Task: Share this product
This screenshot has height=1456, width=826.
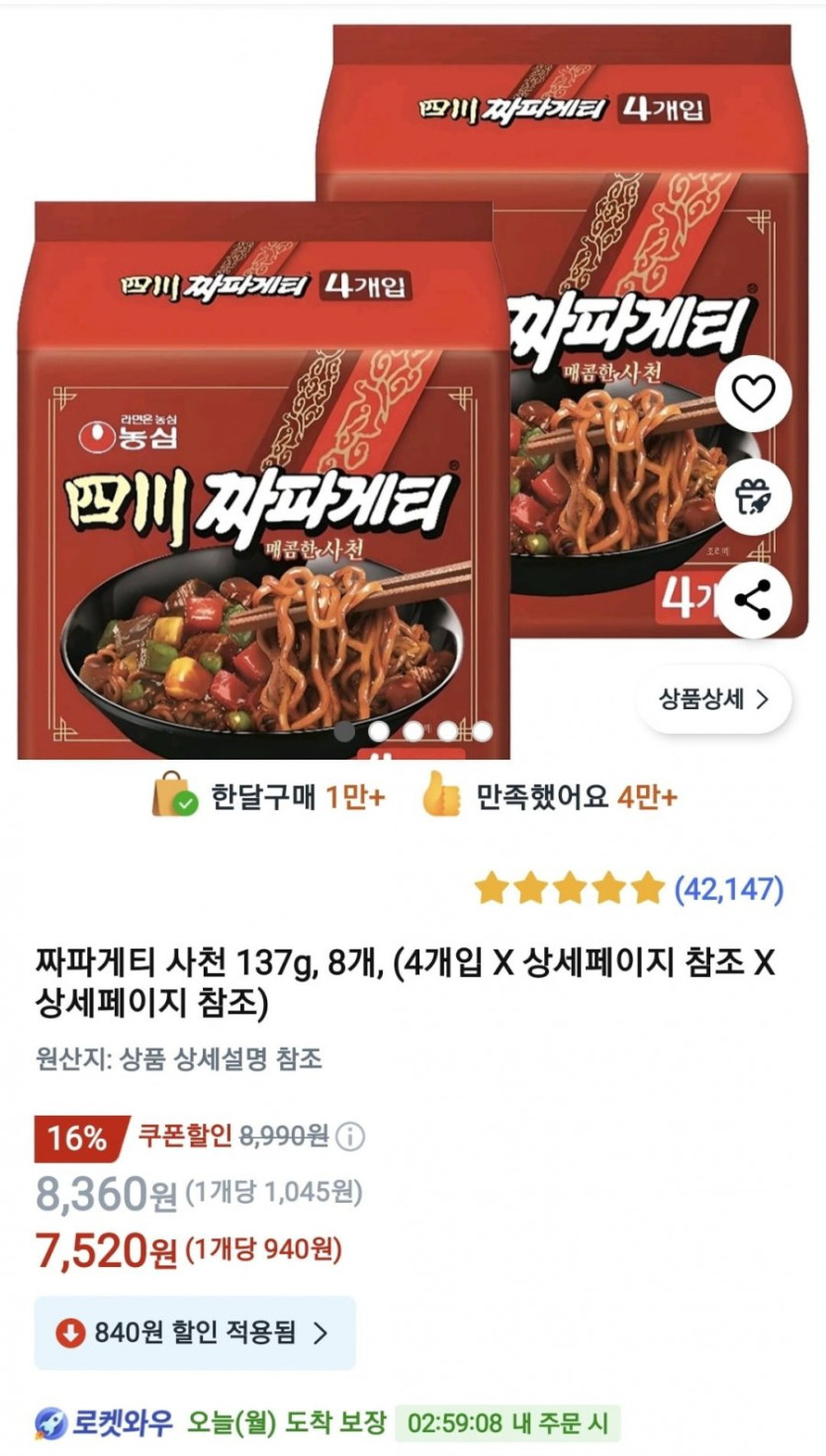Action: 754,599
